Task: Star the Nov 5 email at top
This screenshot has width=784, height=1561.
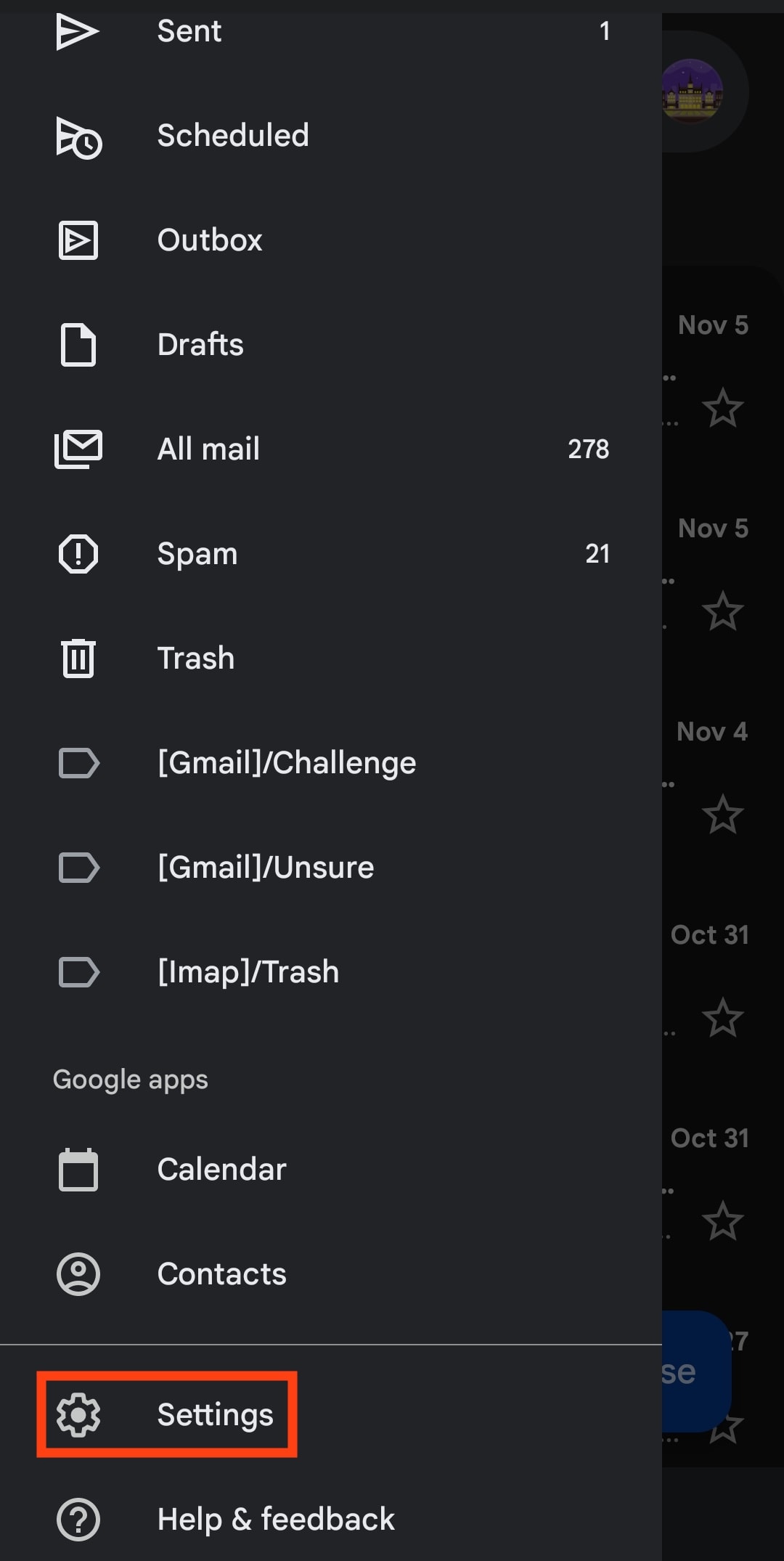Action: 724,409
